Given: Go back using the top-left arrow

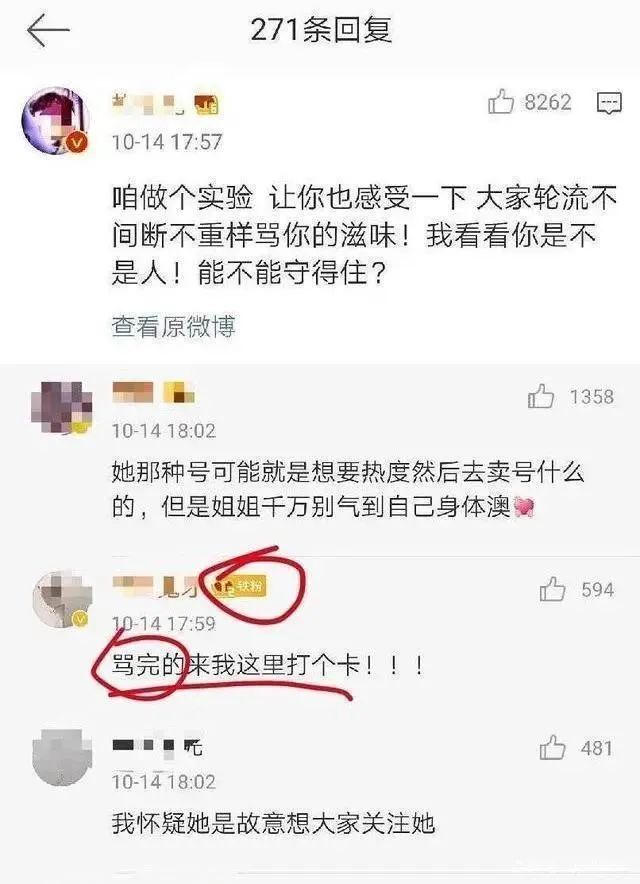Looking at the screenshot, I should [47, 31].
